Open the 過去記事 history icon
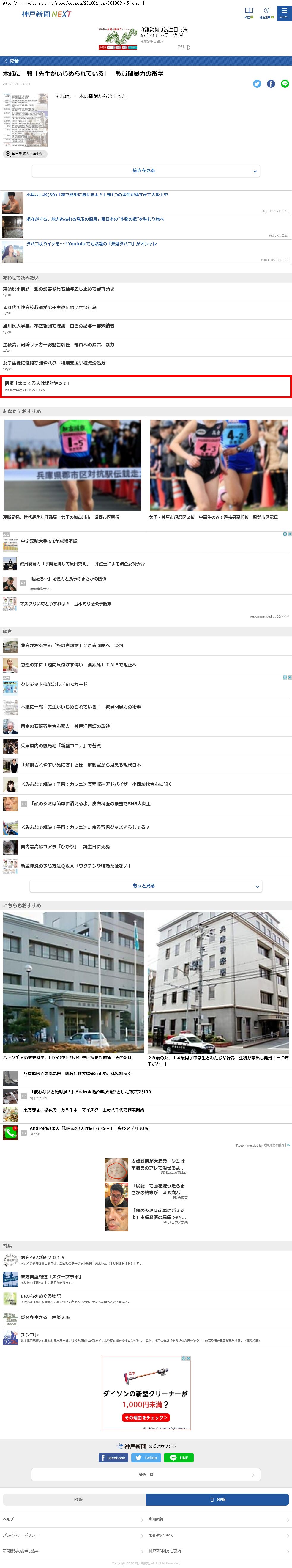Viewport: 292px width, 1568px height. tap(266, 12)
